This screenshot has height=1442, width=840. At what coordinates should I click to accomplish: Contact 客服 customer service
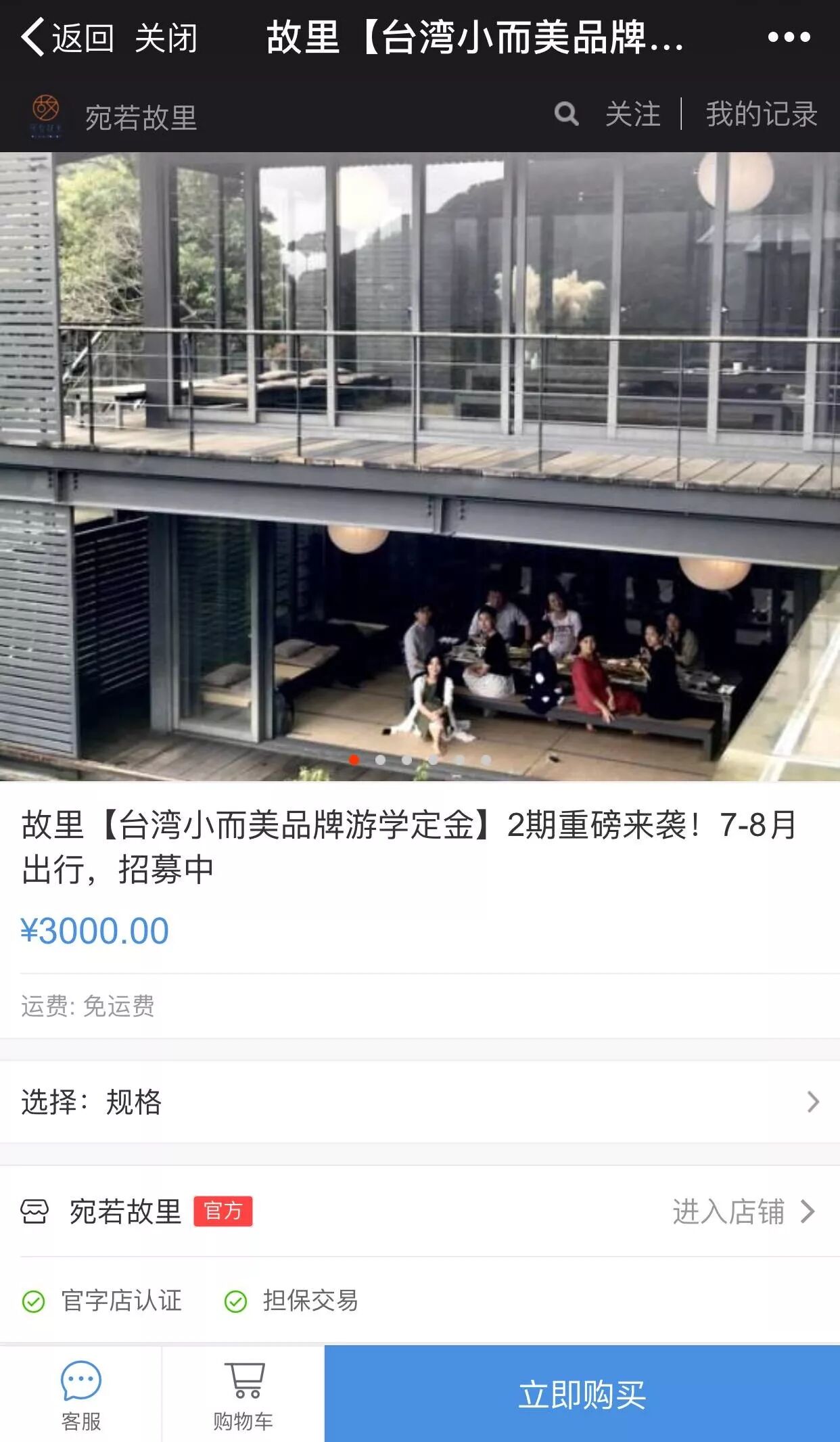coord(80,1395)
